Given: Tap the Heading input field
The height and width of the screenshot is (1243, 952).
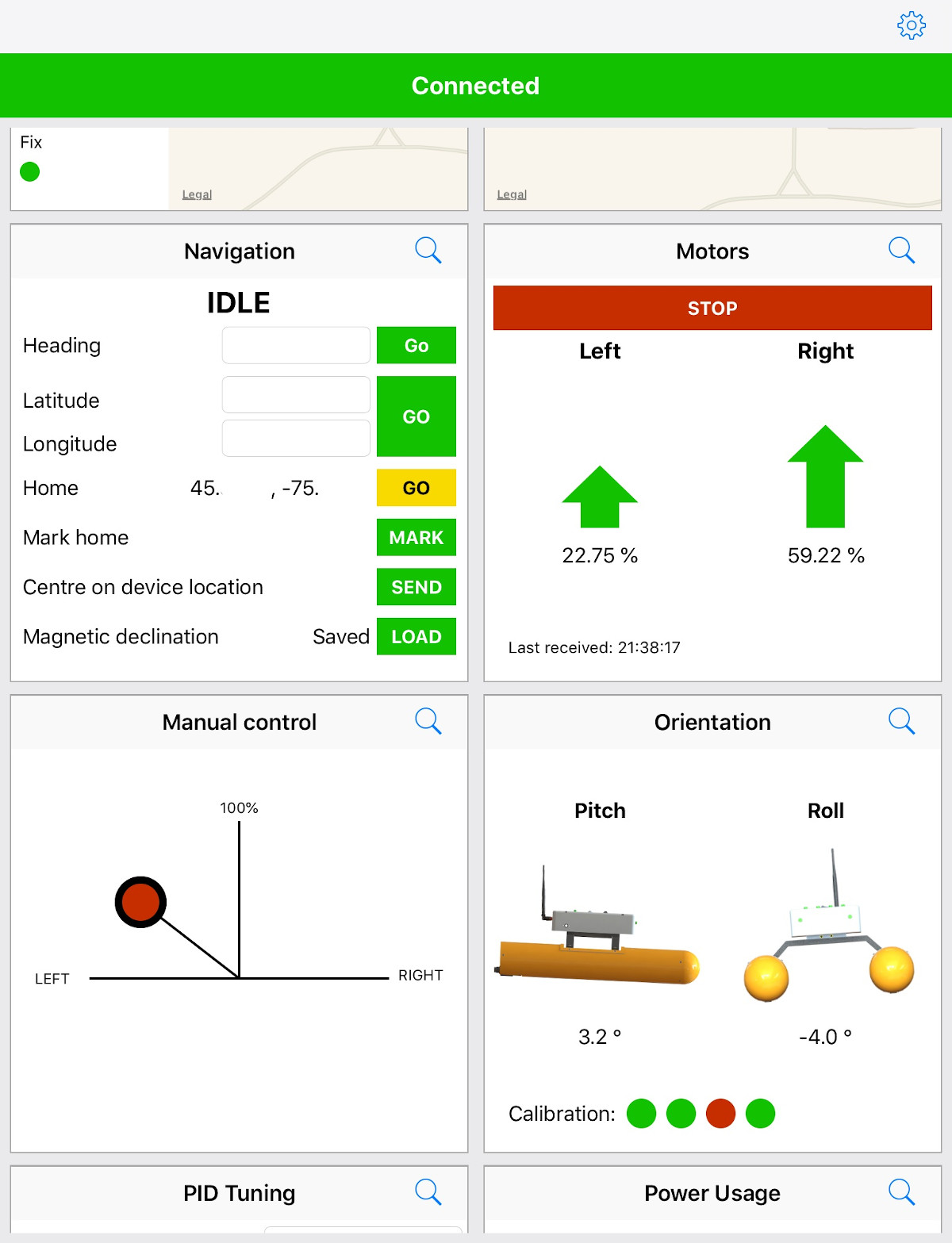Looking at the screenshot, I should point(296,345).
